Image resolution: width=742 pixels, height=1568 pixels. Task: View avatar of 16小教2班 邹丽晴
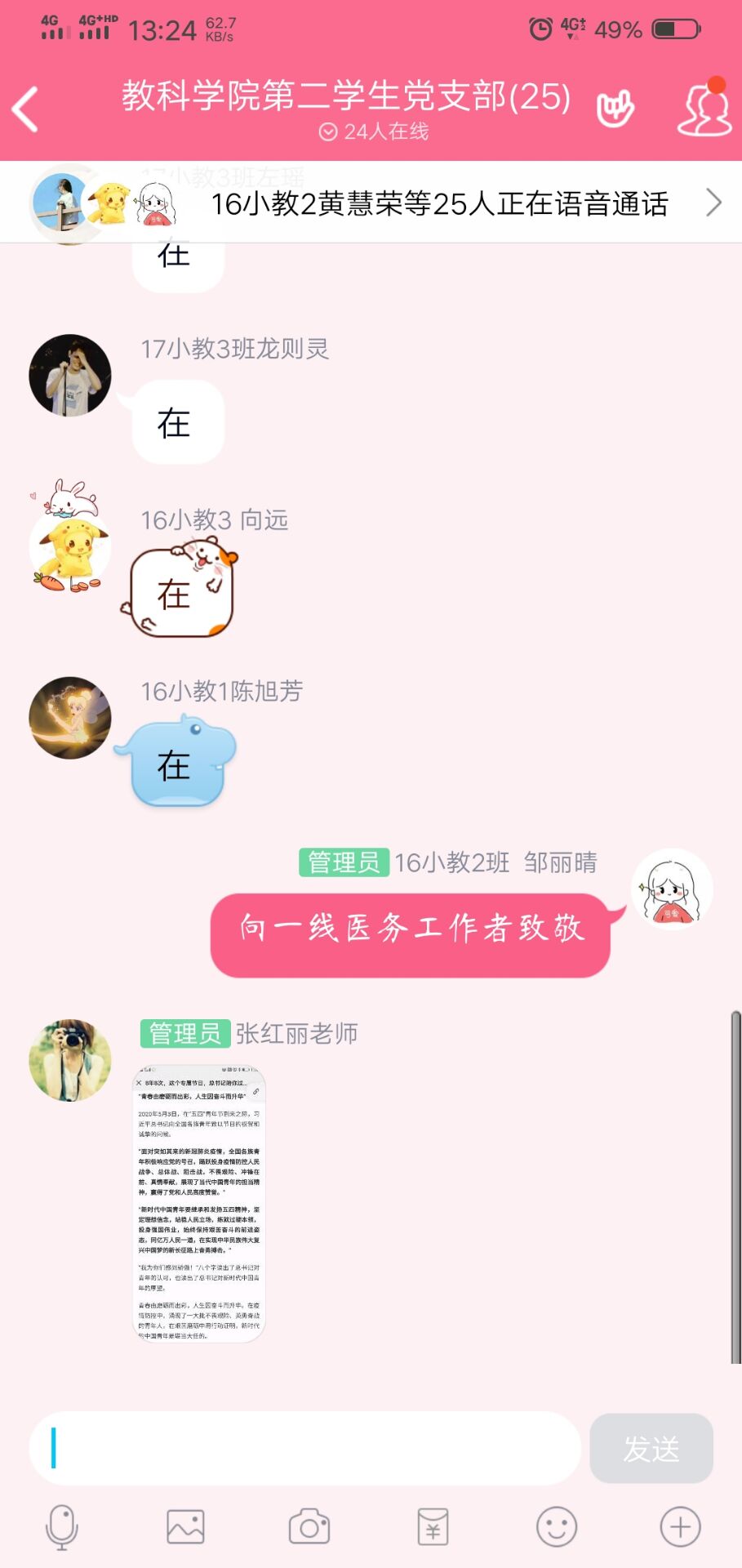pos(672,889)
